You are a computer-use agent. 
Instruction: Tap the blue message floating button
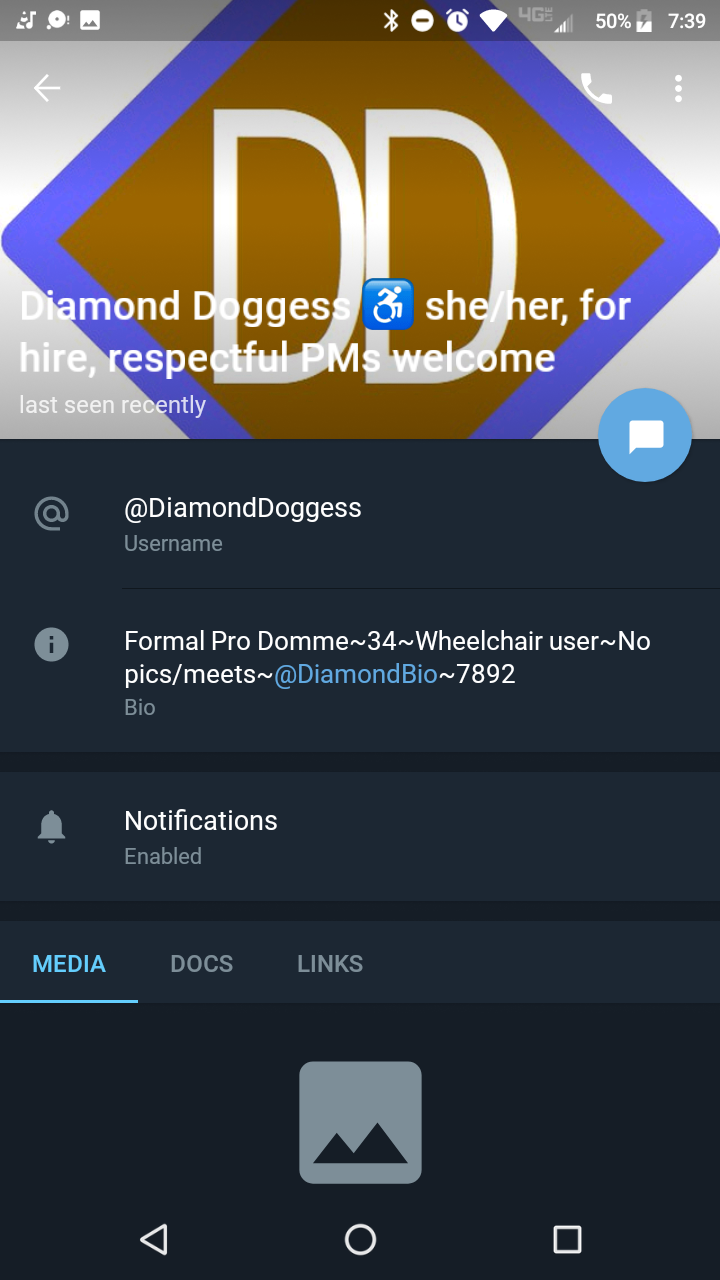click(x=645, y=435)
